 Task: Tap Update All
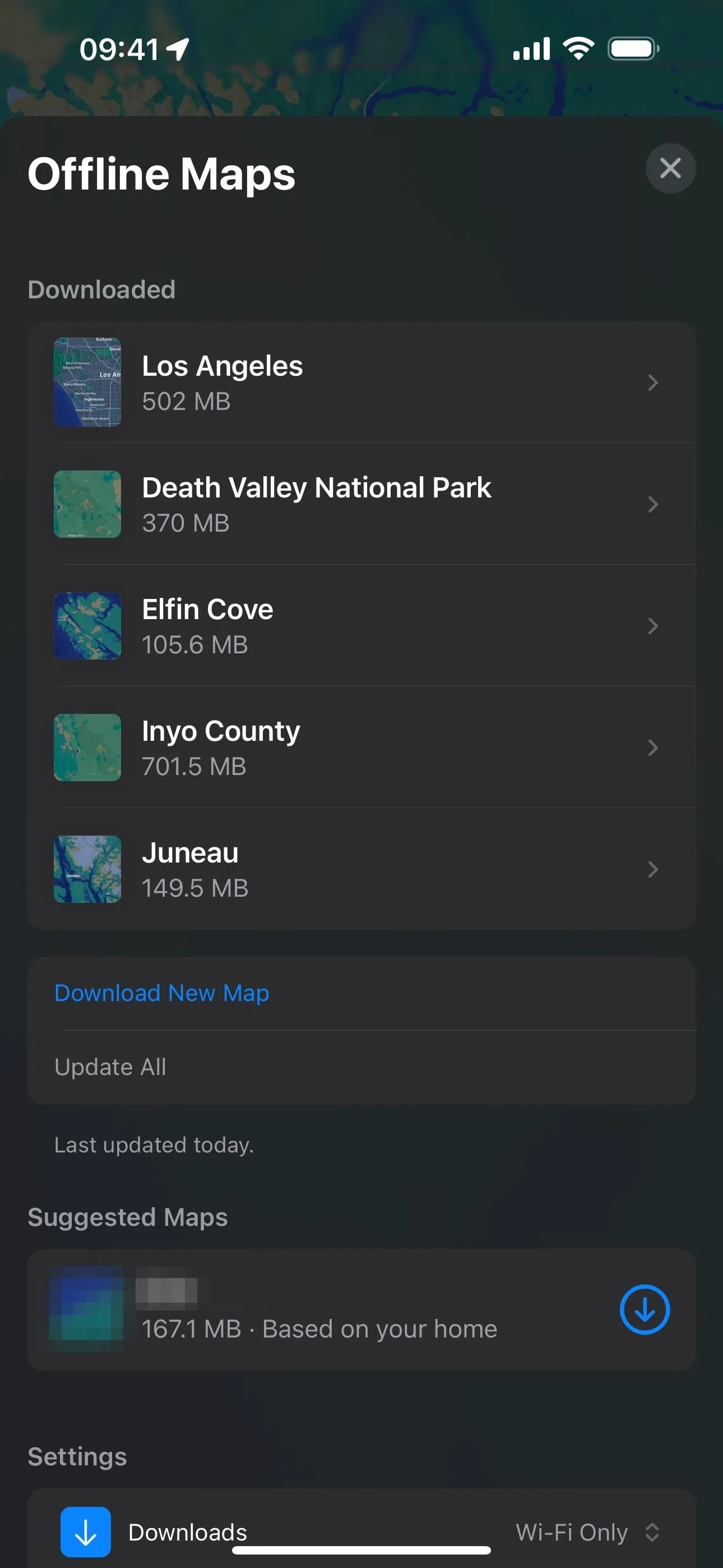pyautogui.click(x=361, y=1068)
